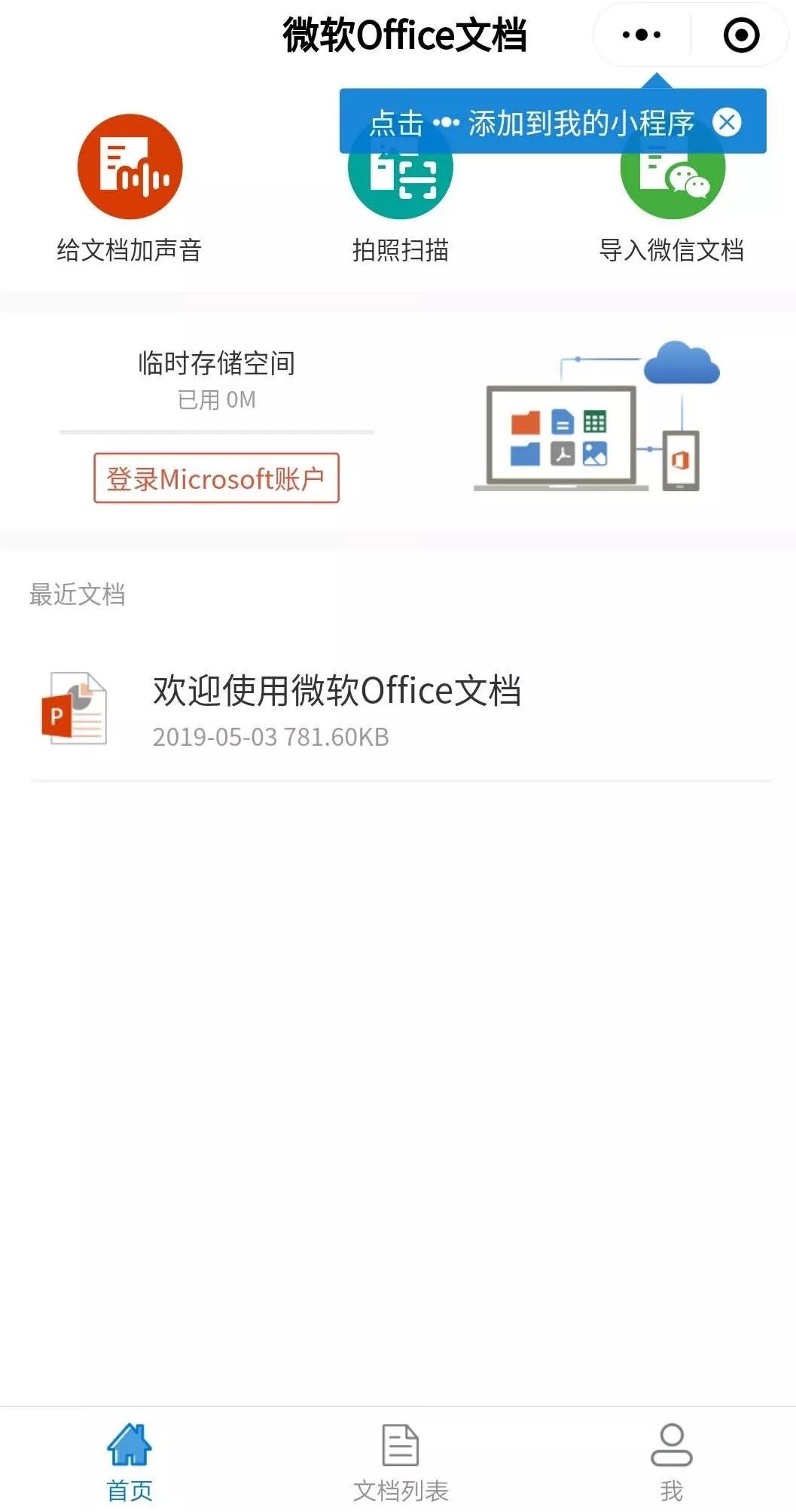Select the 给文档加声音 audio icon
This screenshot has height=1512, width=796.
click(x=129, y=167)
